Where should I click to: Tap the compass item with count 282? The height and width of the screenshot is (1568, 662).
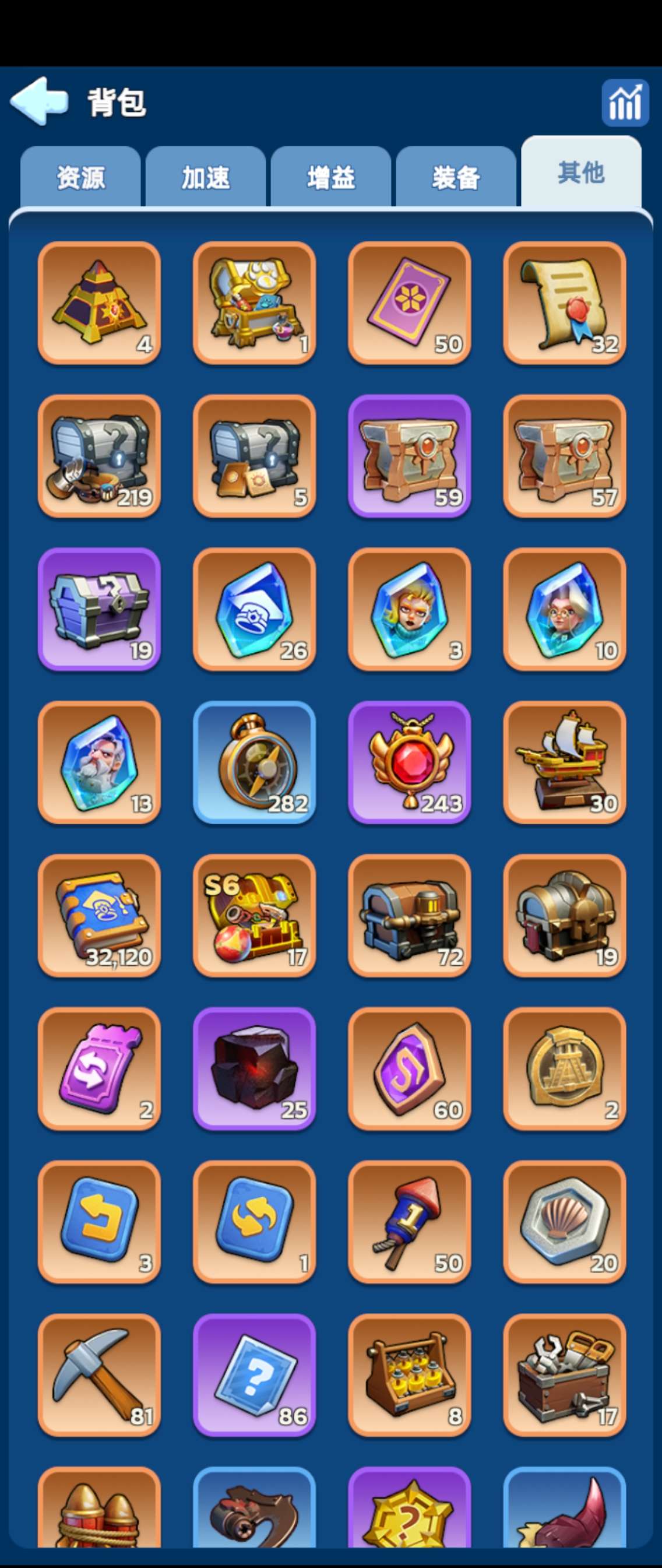coord(254,762)
